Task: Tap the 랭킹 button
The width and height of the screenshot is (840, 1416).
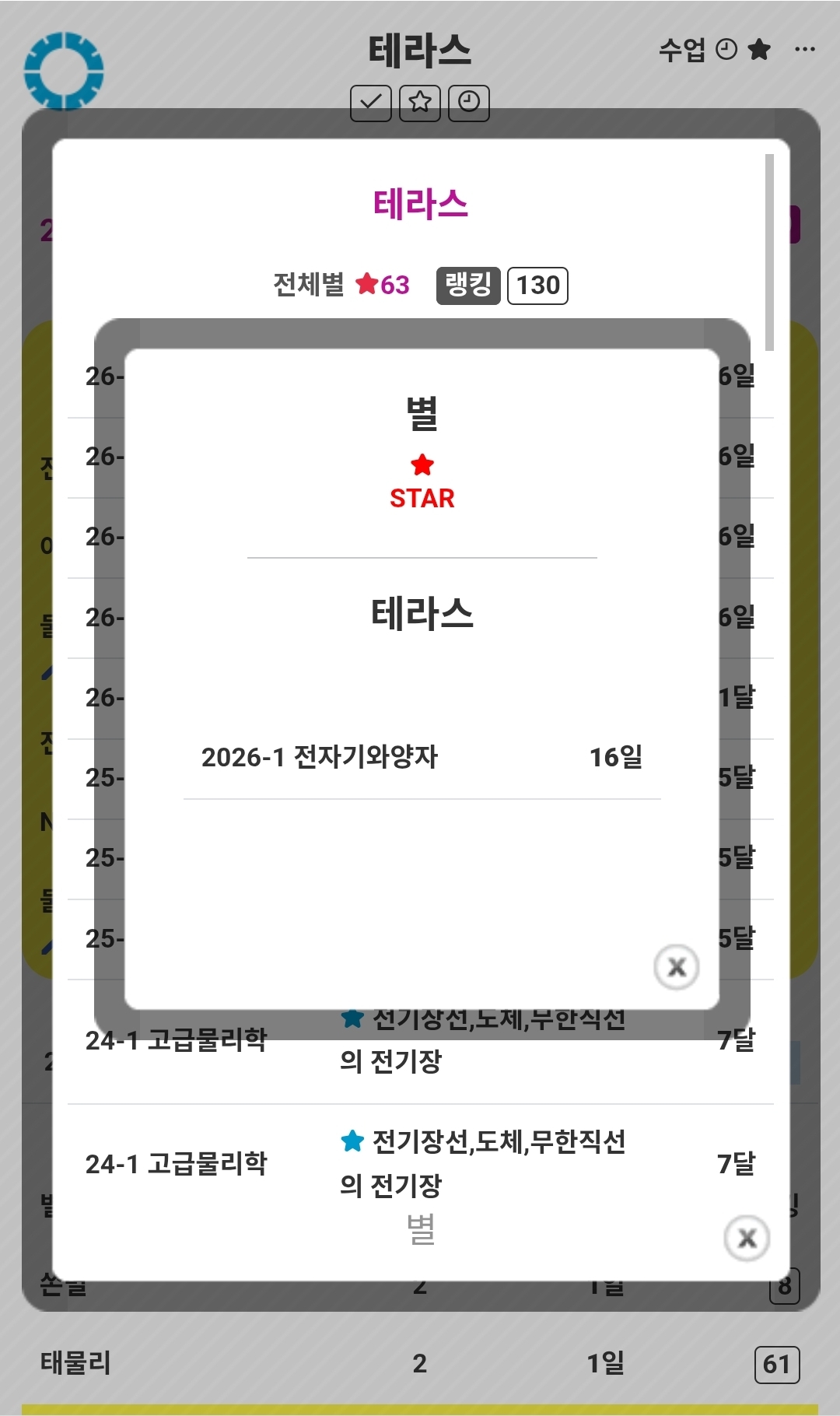Action: (467, 285)
